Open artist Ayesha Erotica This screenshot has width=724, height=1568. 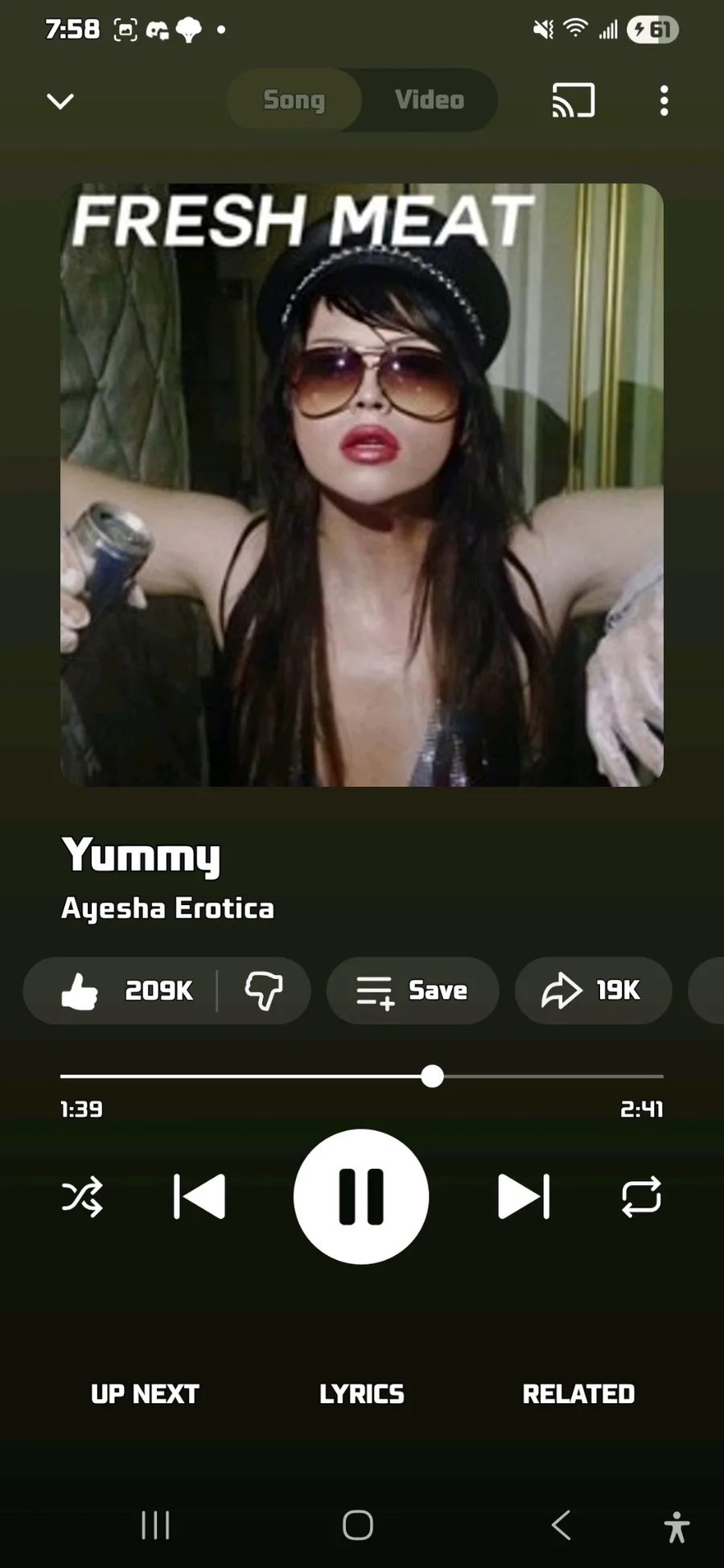click(x=167, y=908)
